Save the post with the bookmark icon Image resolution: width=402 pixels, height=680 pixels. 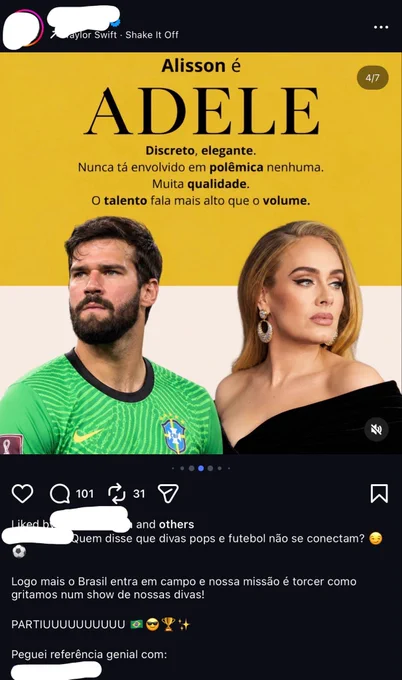(379, 494)
